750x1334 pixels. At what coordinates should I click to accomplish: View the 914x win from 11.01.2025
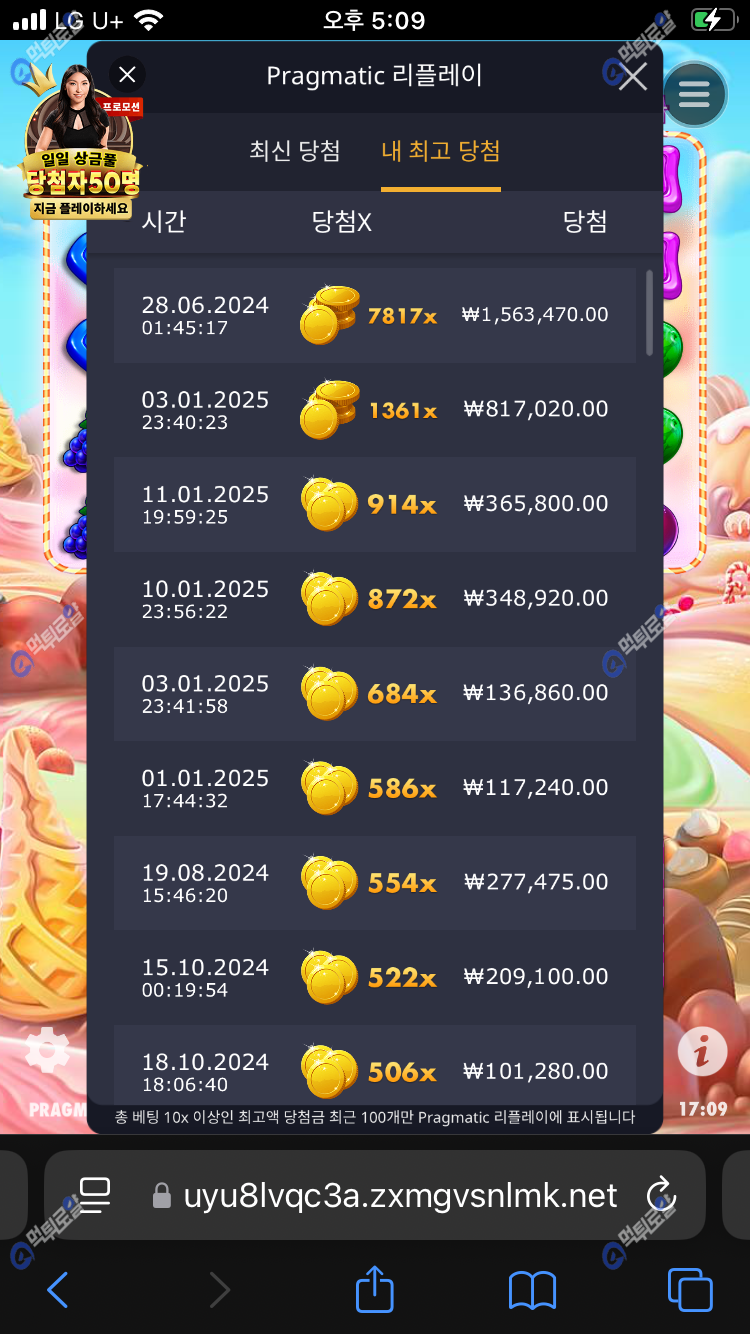[x=374, y=504]
